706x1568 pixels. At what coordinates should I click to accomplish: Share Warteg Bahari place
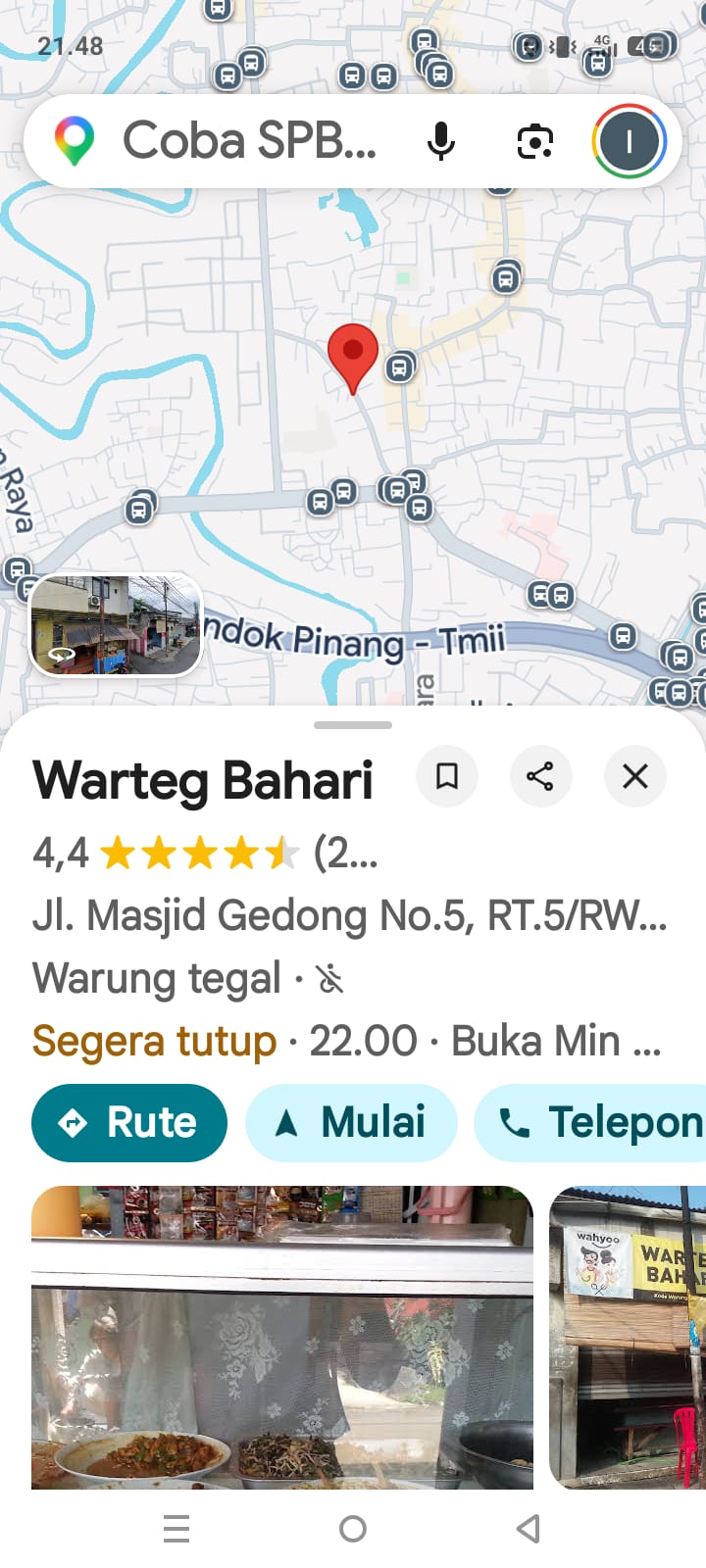(540, 776)
